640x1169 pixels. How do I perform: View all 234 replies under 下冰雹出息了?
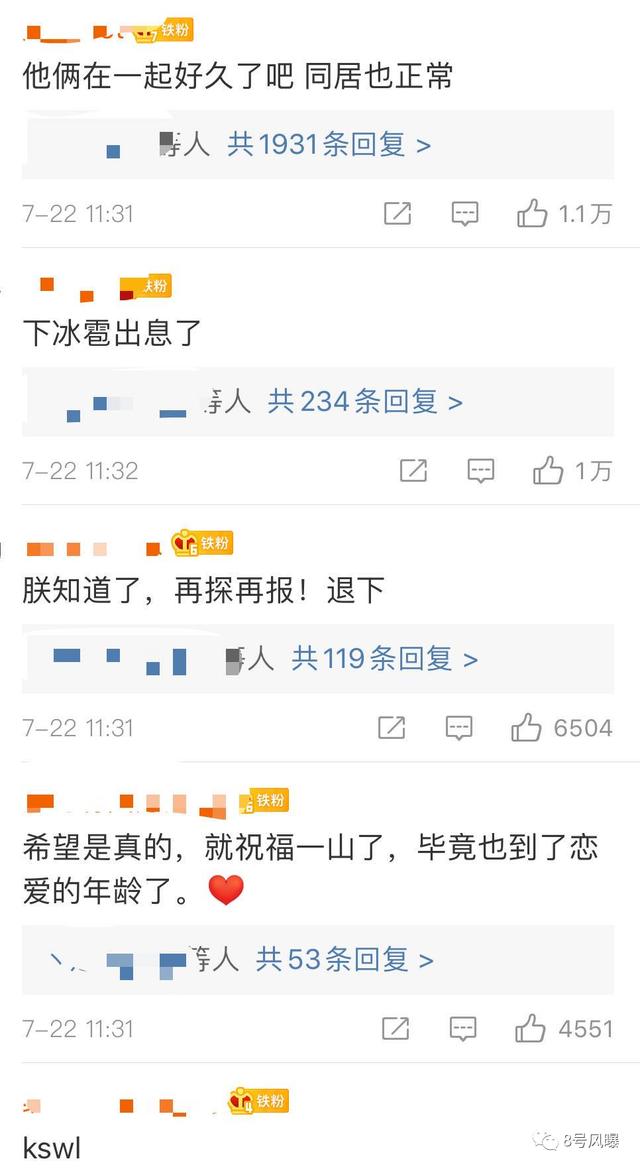(365, 402)
